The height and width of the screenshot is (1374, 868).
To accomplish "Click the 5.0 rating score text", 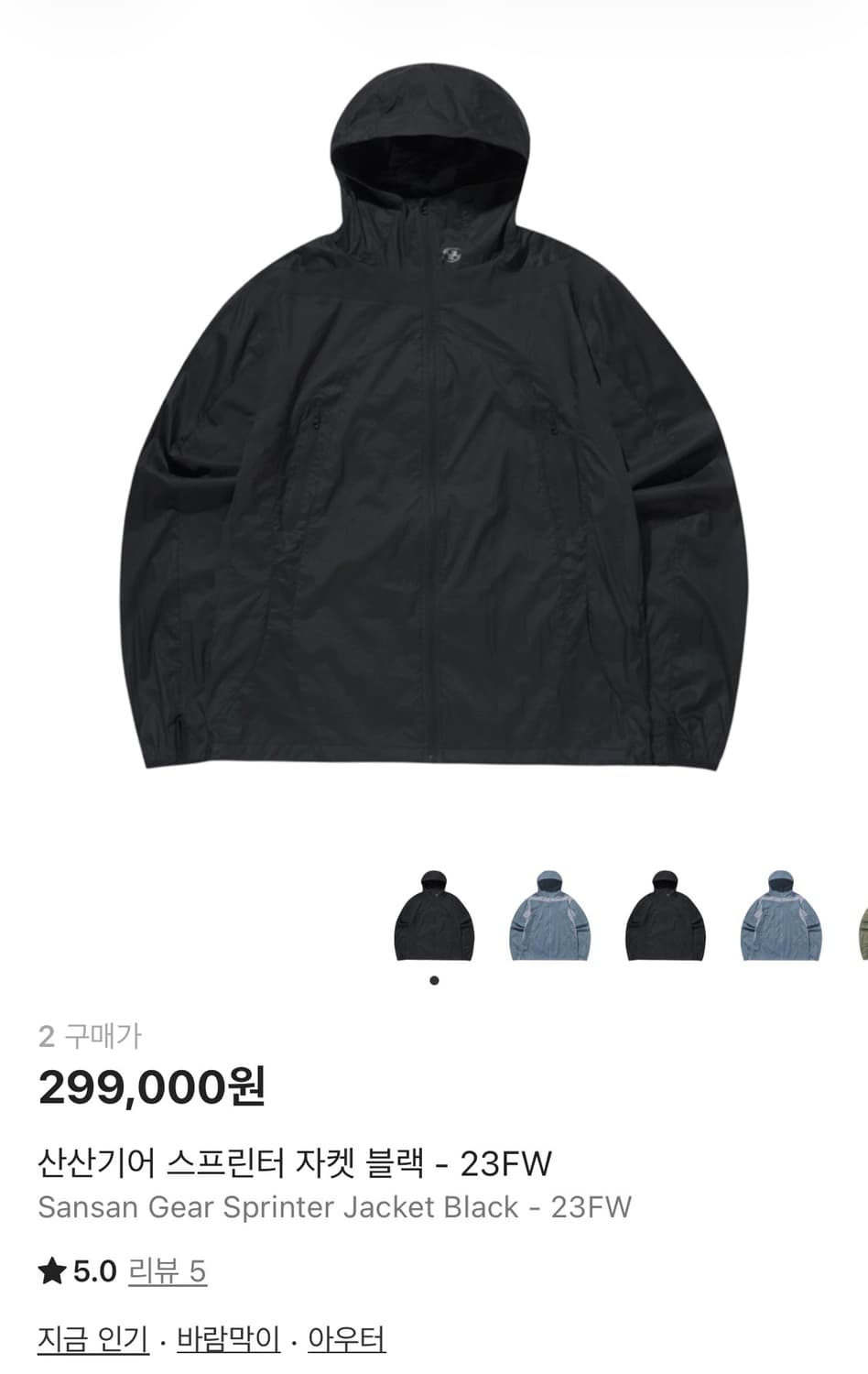I will (93, 1271).
